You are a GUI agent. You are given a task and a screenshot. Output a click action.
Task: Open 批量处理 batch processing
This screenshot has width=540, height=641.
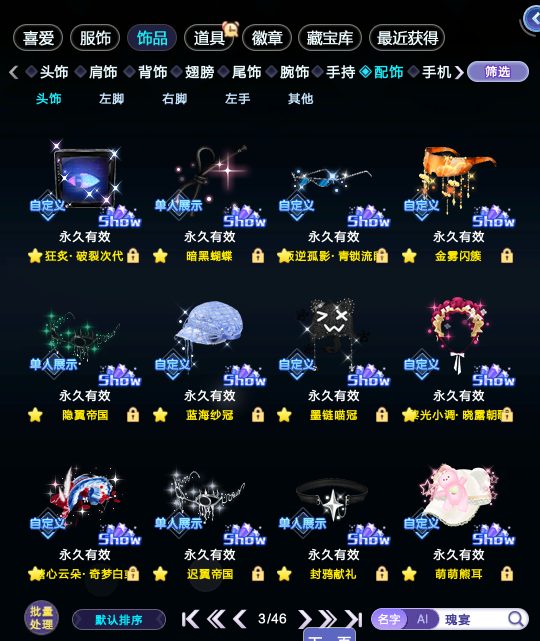point(41,618)
